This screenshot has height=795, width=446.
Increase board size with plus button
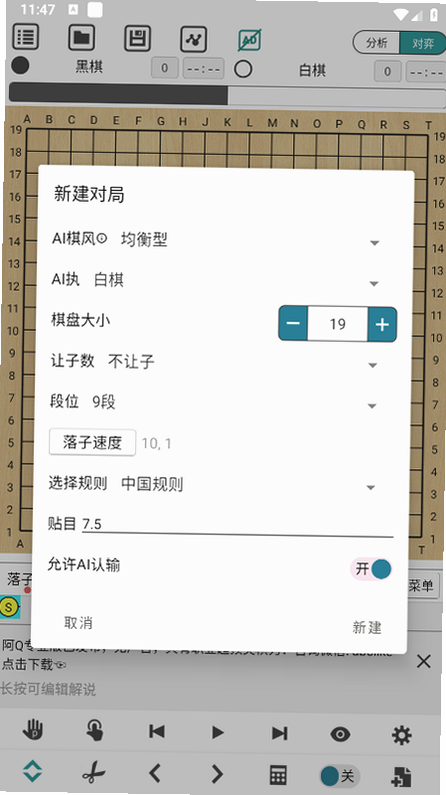click(x=382, y=324)
